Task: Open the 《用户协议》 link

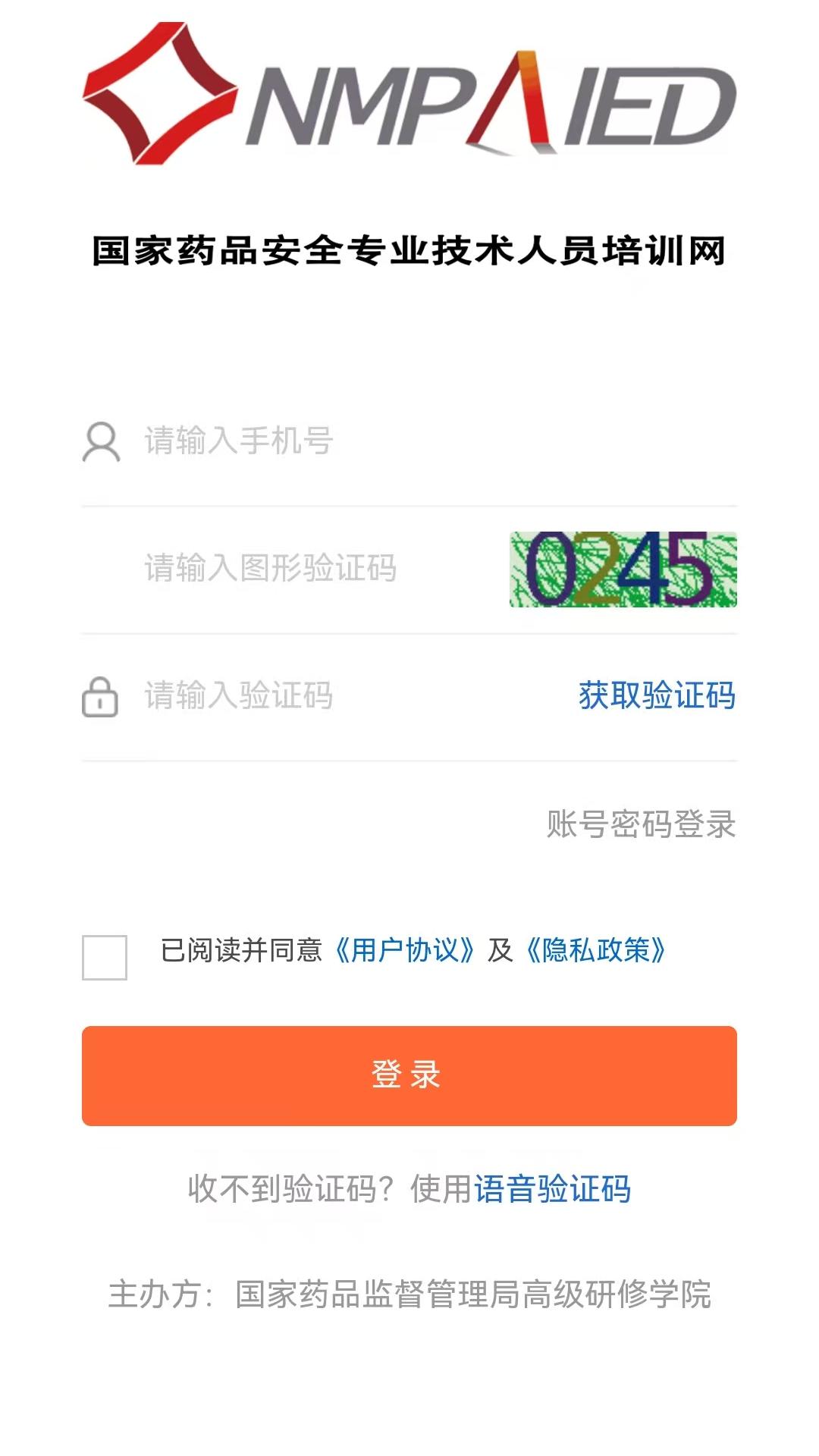Action: coord(405,950)
